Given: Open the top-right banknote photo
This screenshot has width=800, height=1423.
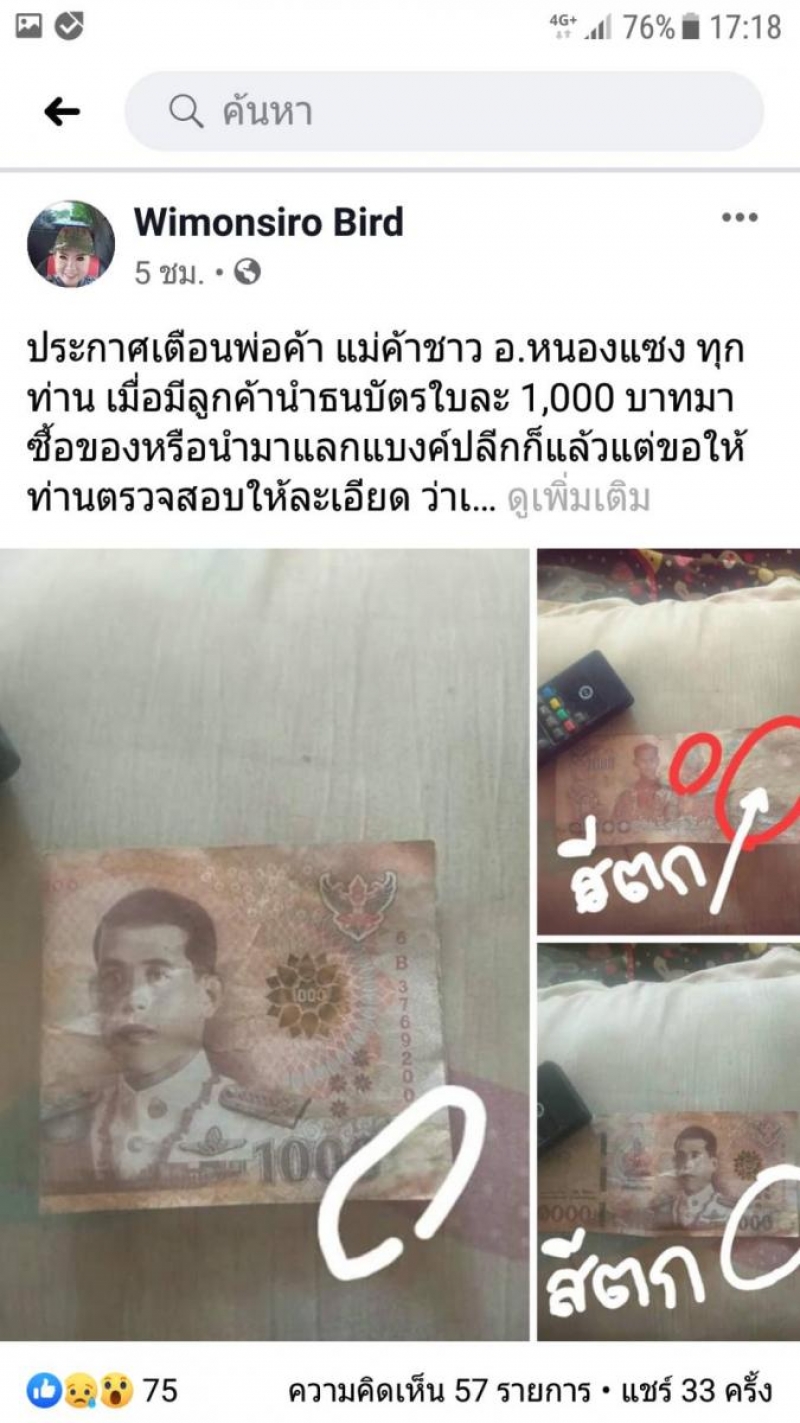Looking at the screenshot, I should point(668,742).
